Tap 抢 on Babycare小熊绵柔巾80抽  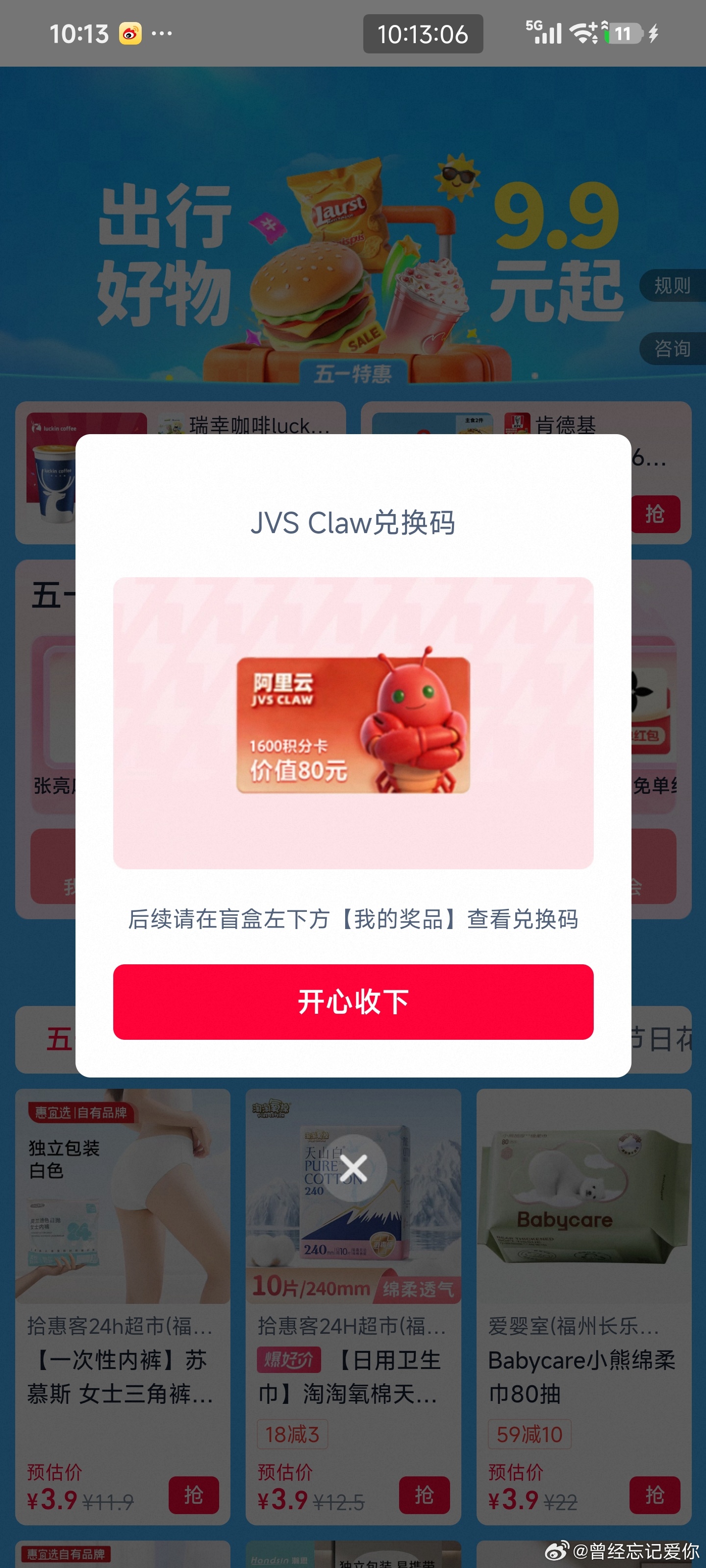coord(654,1494)
